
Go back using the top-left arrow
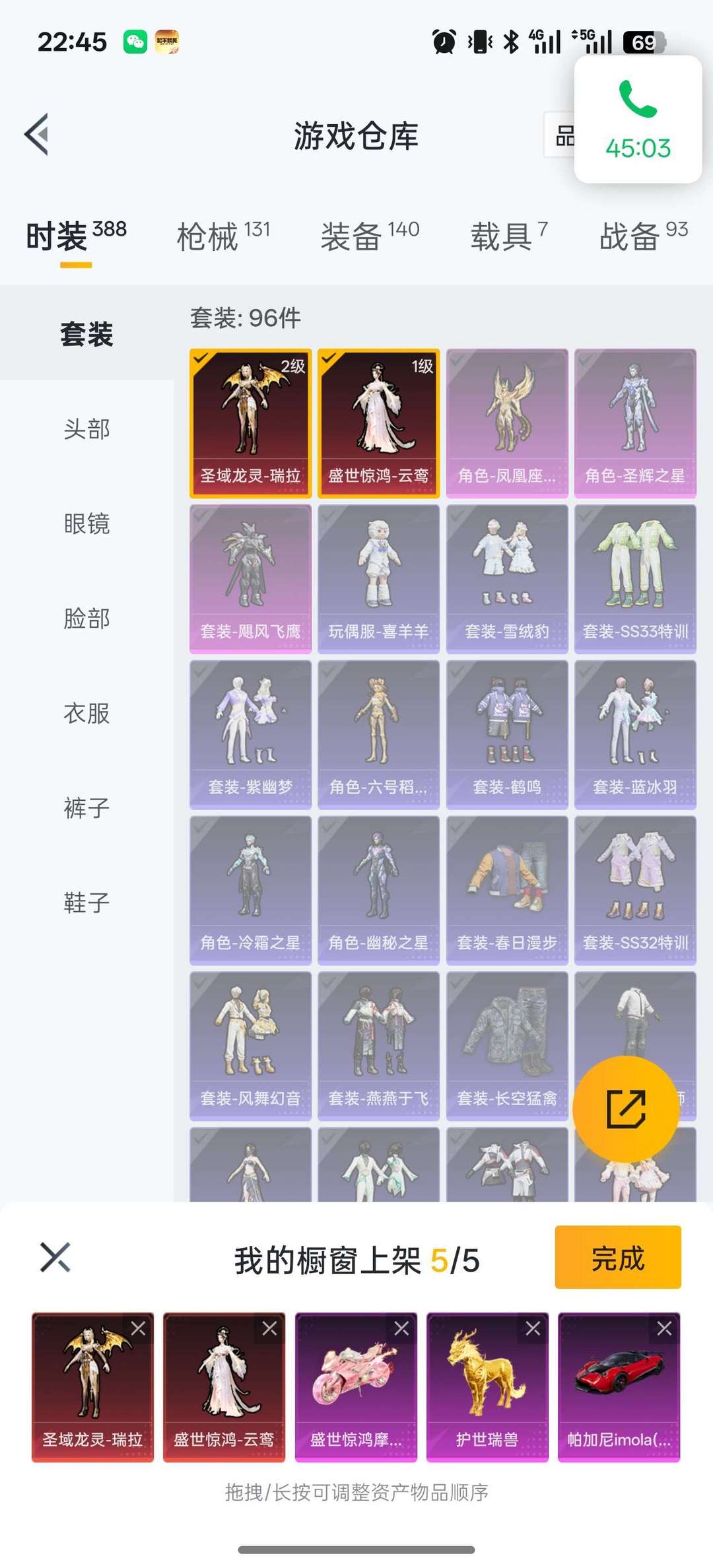[x=37, y=135]
